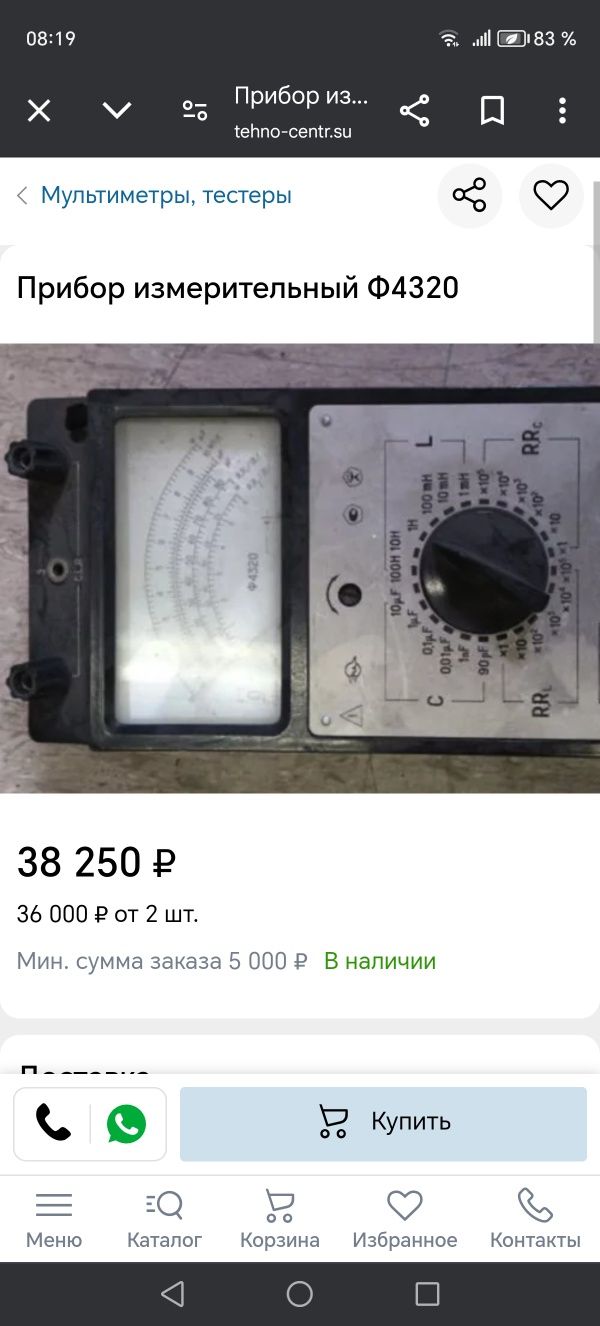
Task: Switch to the Каталог tab
Action: (164, 1220)
